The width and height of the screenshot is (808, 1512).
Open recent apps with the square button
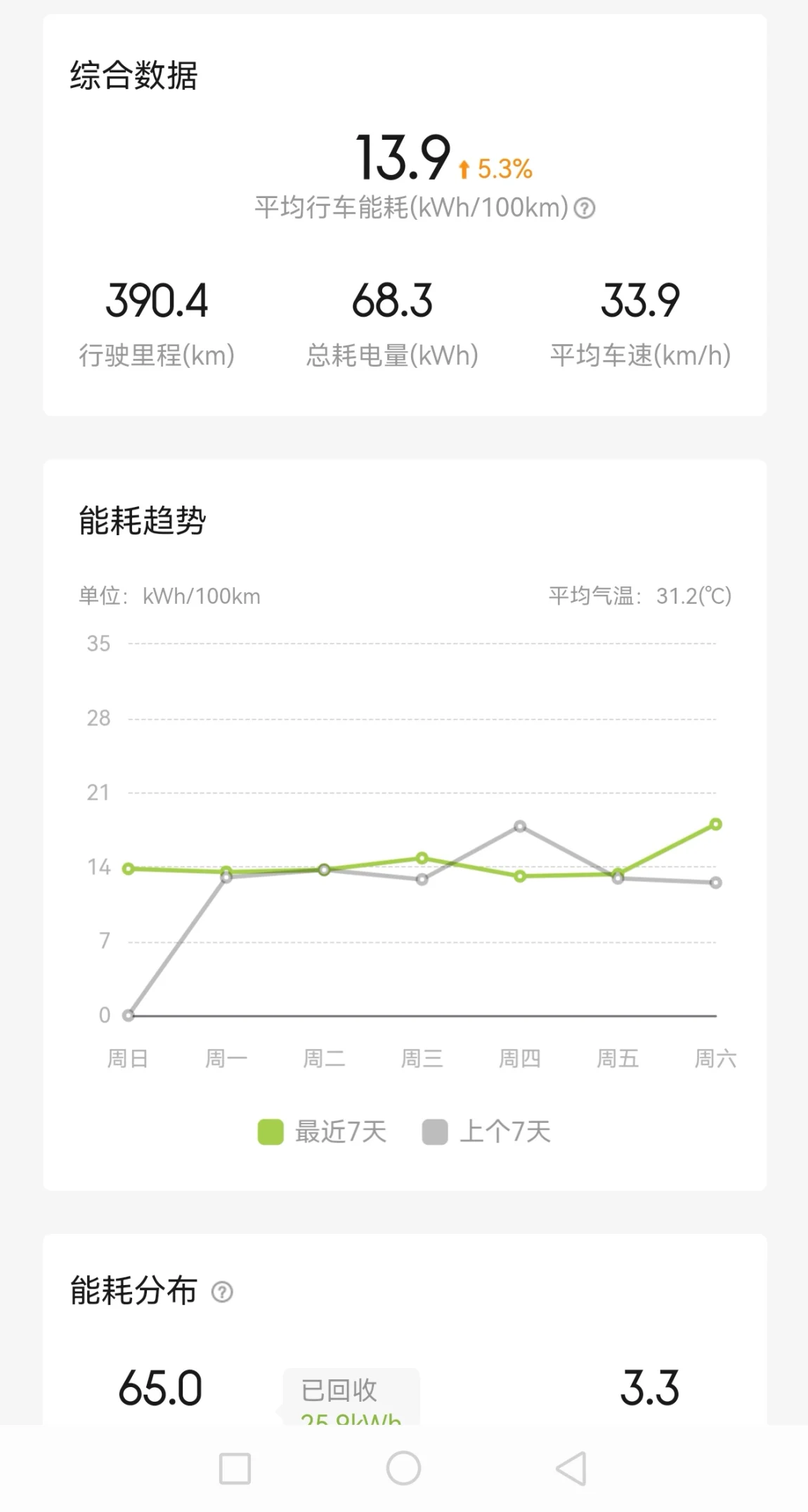[x=235, y=1468]
